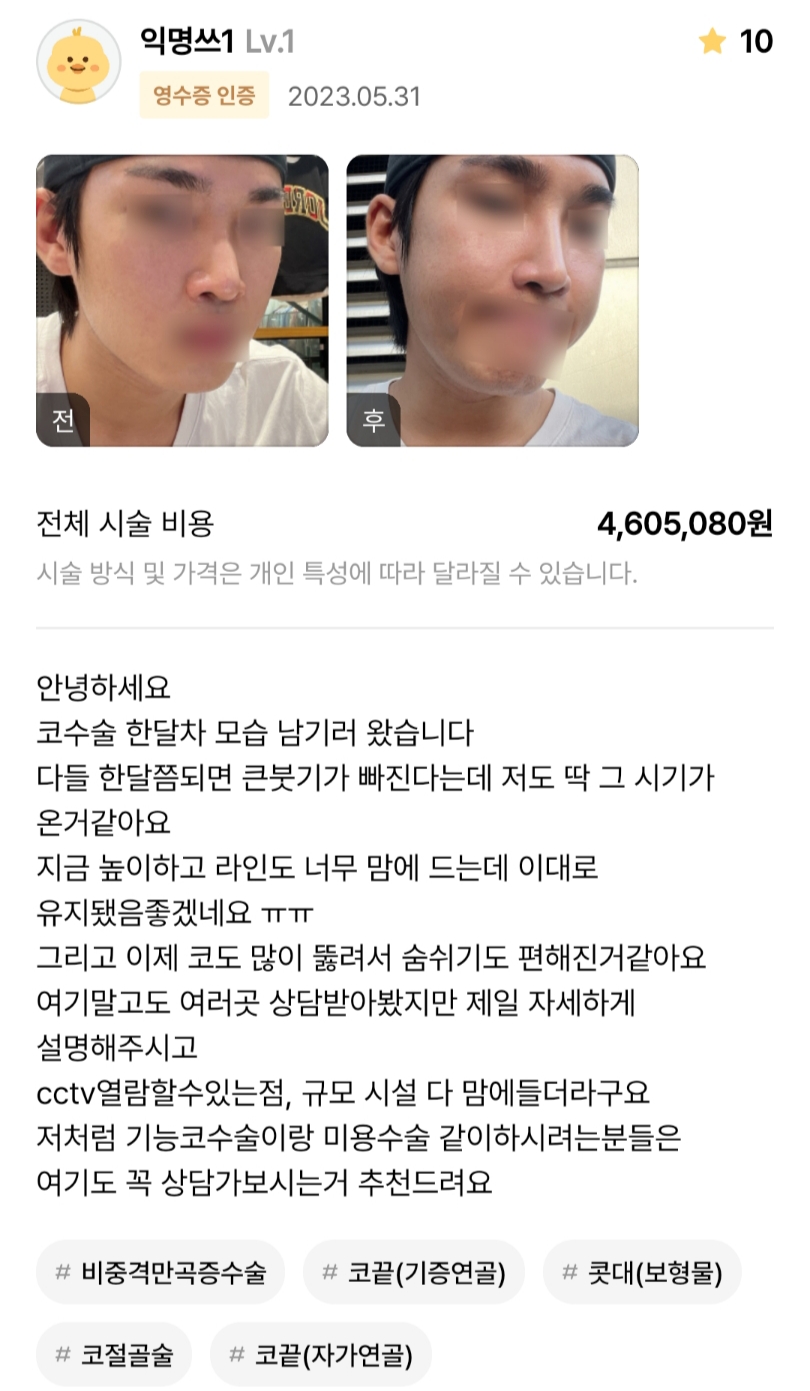The width and height of the screenshot is (810, 1391).
Task: Open the 전 (before) photo thumbnail
Action: [182, 300]
